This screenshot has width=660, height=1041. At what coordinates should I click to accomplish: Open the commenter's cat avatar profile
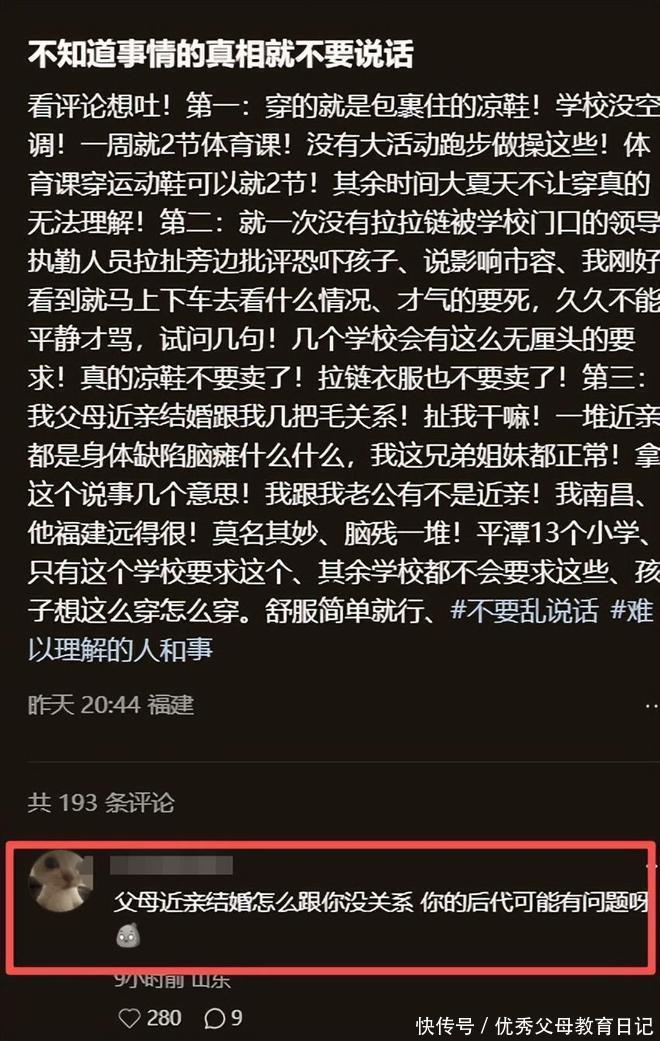tap(60, 882)
